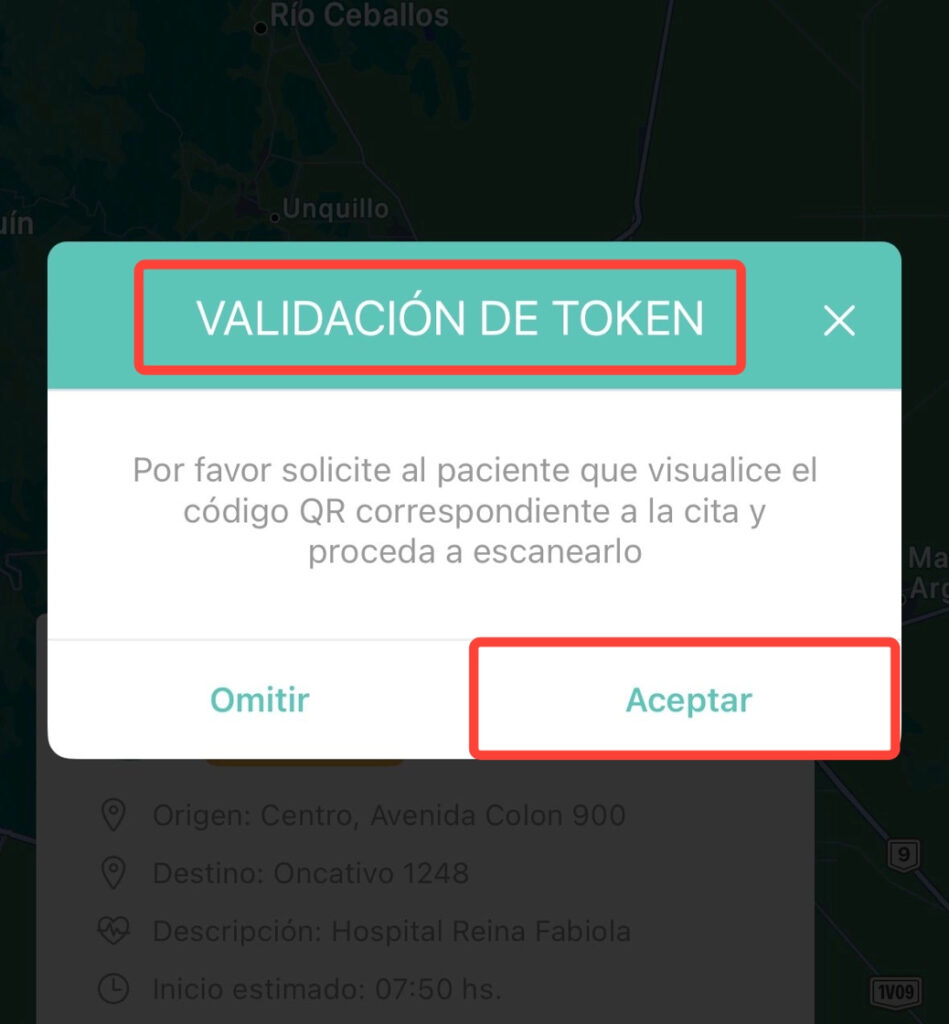Select Omitir to skip token validation
The image size is (949, 1024).
click(x=259, y=700)
